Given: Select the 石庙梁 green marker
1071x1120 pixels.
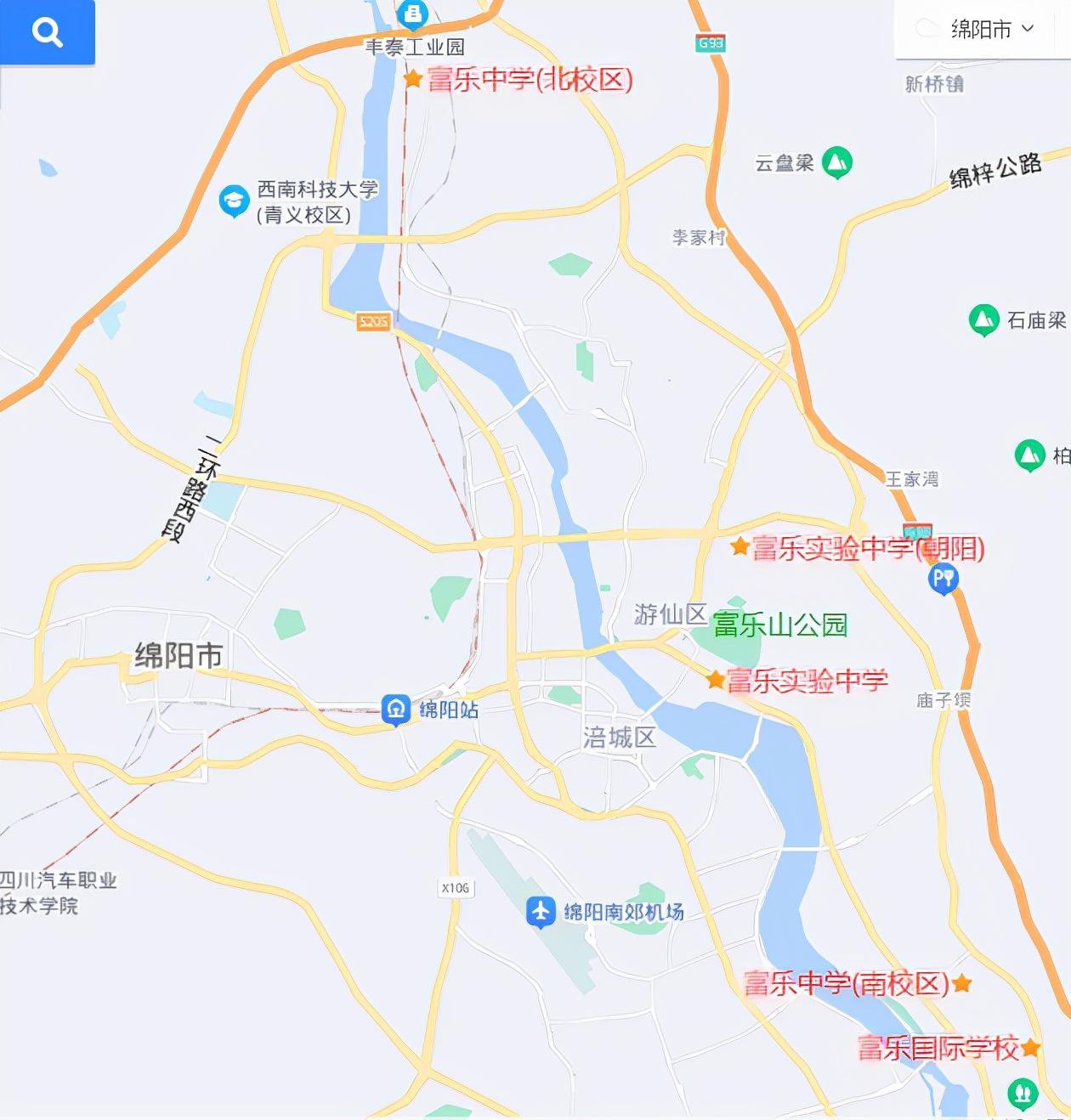Looking at the screenshot, I should pos(983,320).
